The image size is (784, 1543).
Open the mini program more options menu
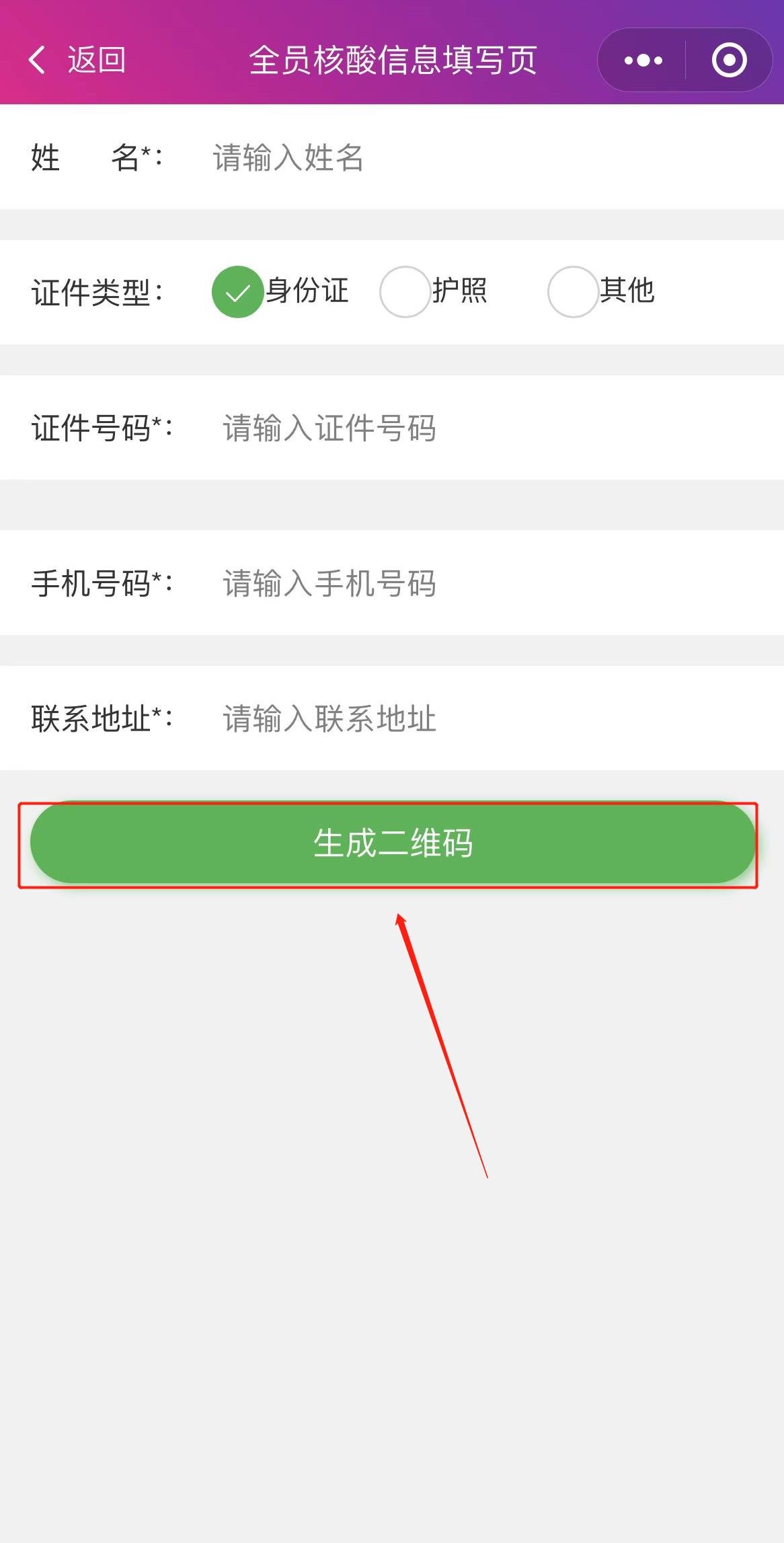click(643, 61)
